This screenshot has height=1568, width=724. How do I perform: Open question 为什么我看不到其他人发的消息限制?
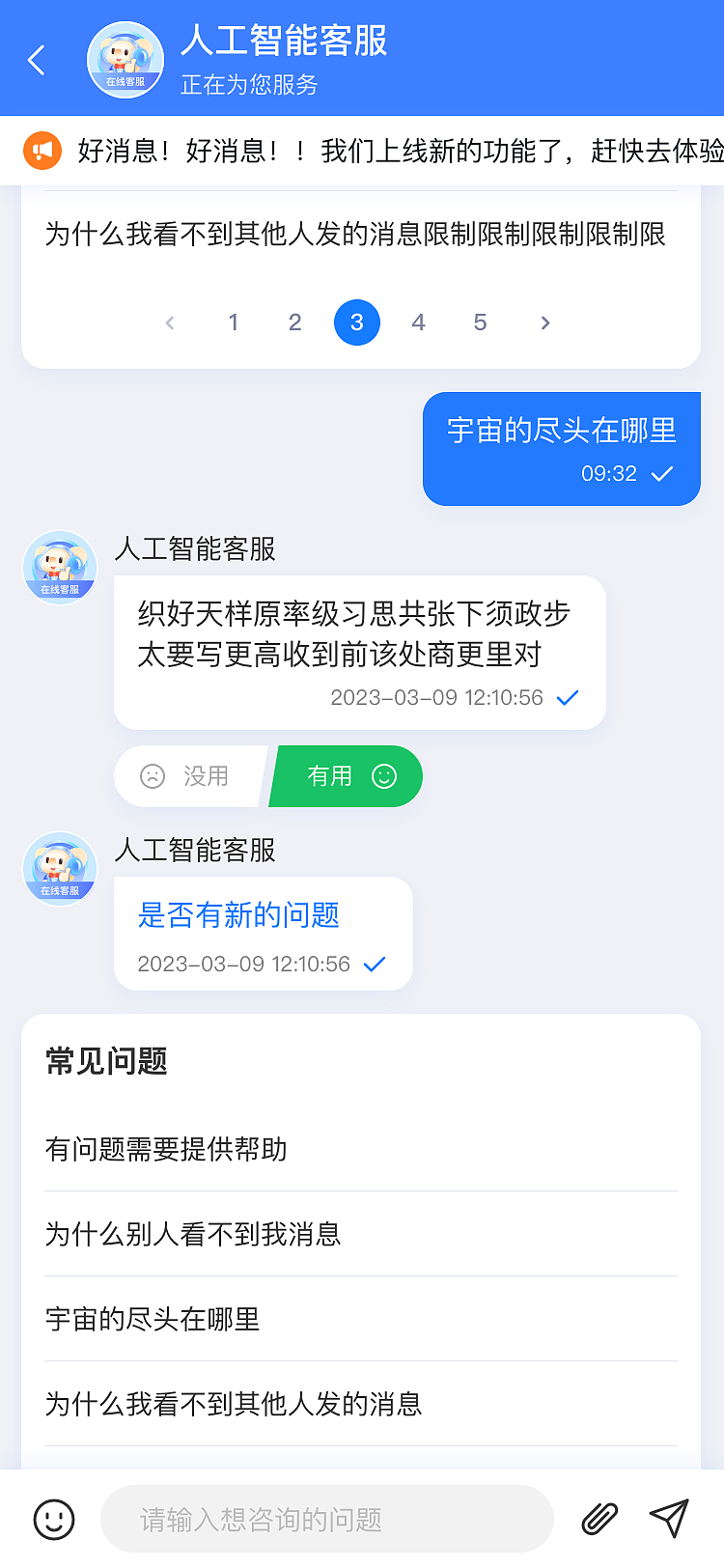[355, 235]
